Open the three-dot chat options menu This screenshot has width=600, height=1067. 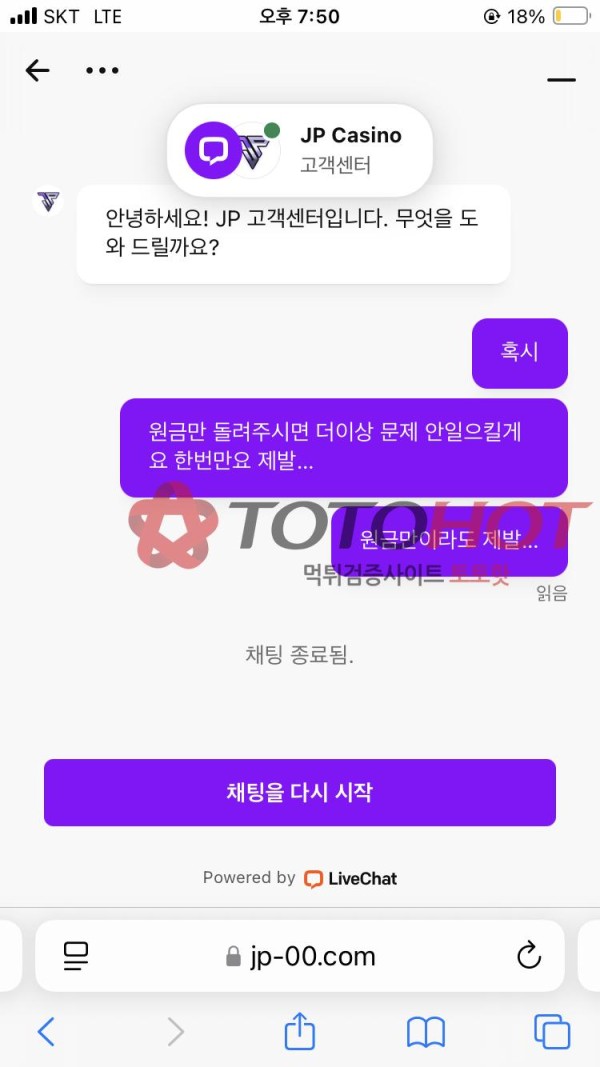click(x=102, y=70)
